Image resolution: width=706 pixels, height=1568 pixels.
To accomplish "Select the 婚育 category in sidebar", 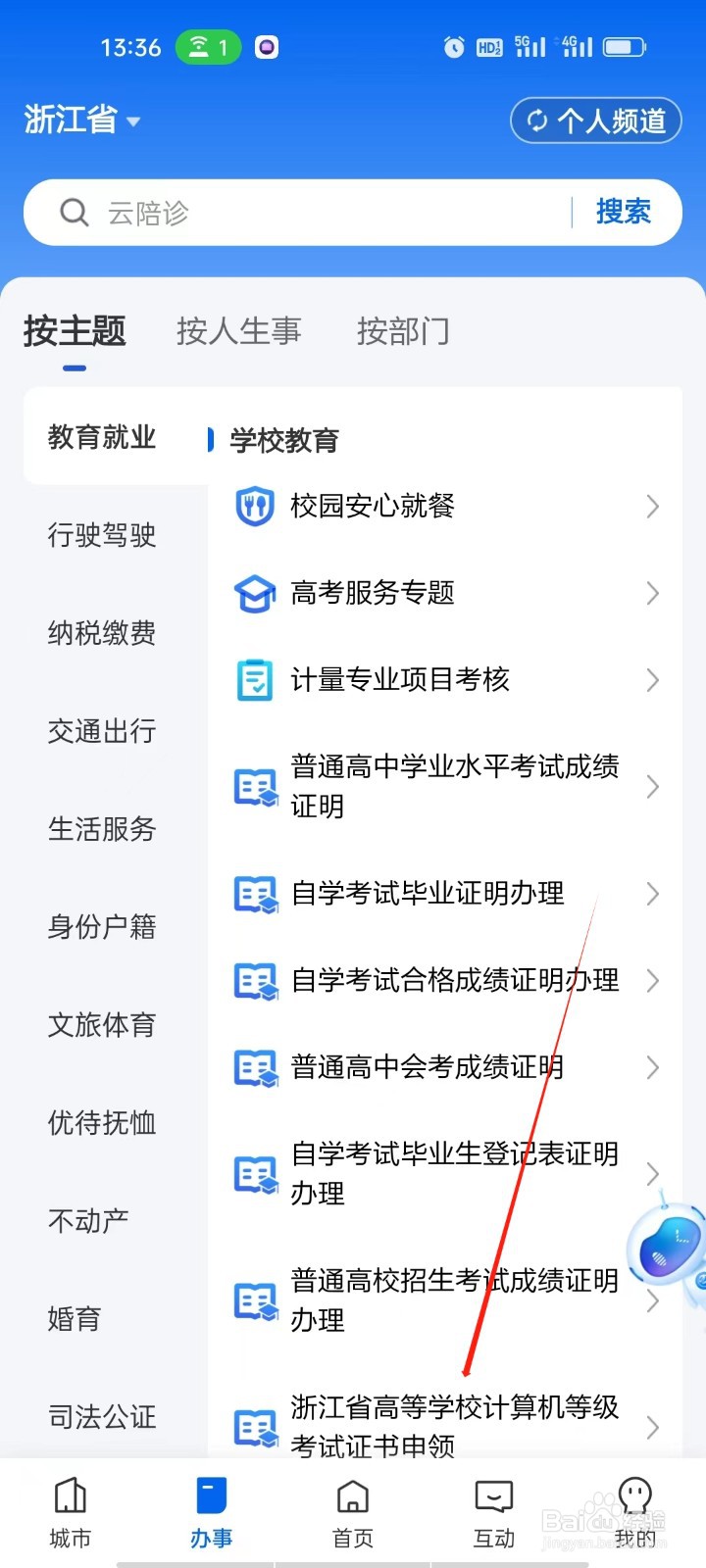I will 75,1318.
